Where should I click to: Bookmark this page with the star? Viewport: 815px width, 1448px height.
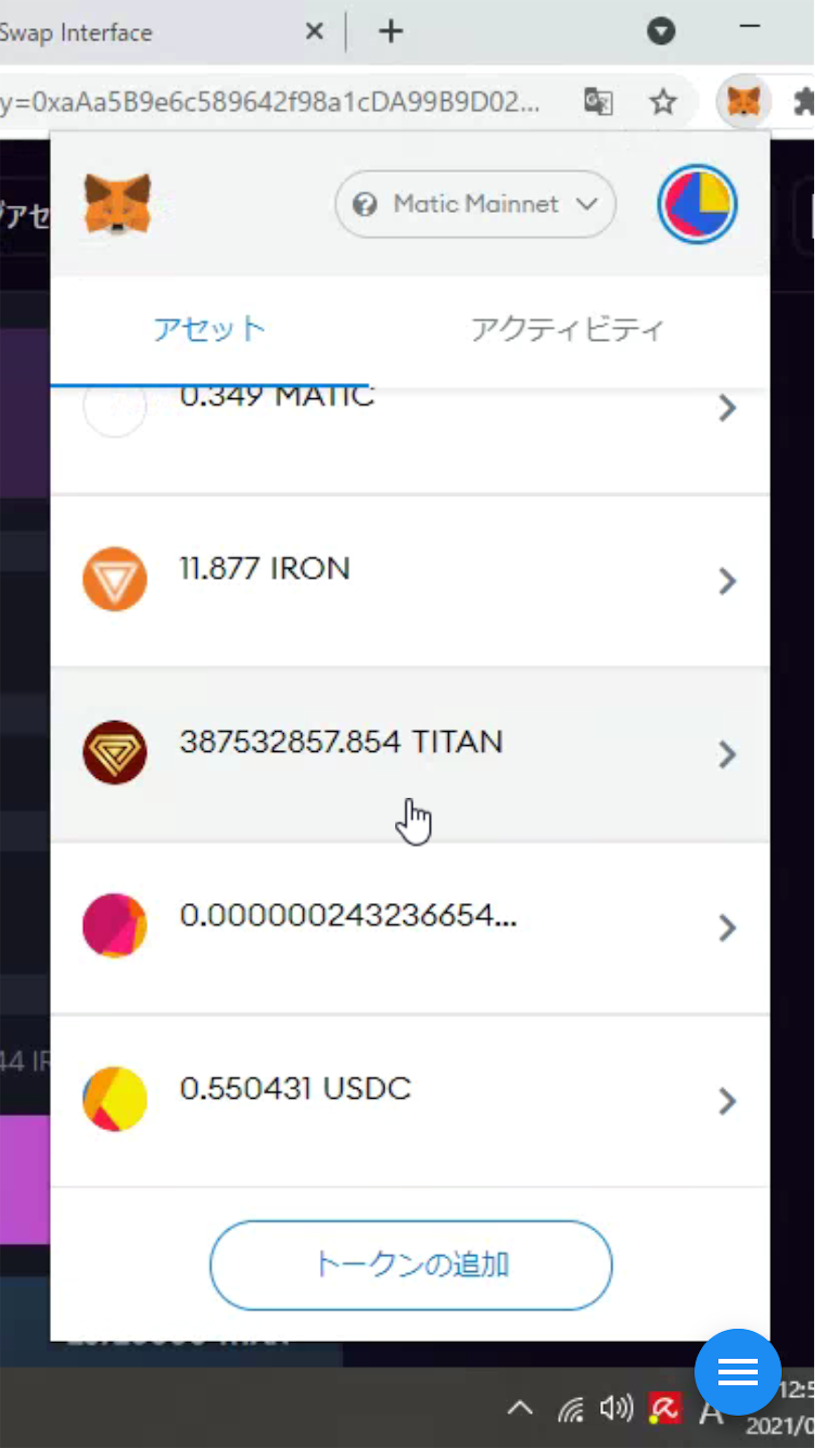click(x=663, y=101)
